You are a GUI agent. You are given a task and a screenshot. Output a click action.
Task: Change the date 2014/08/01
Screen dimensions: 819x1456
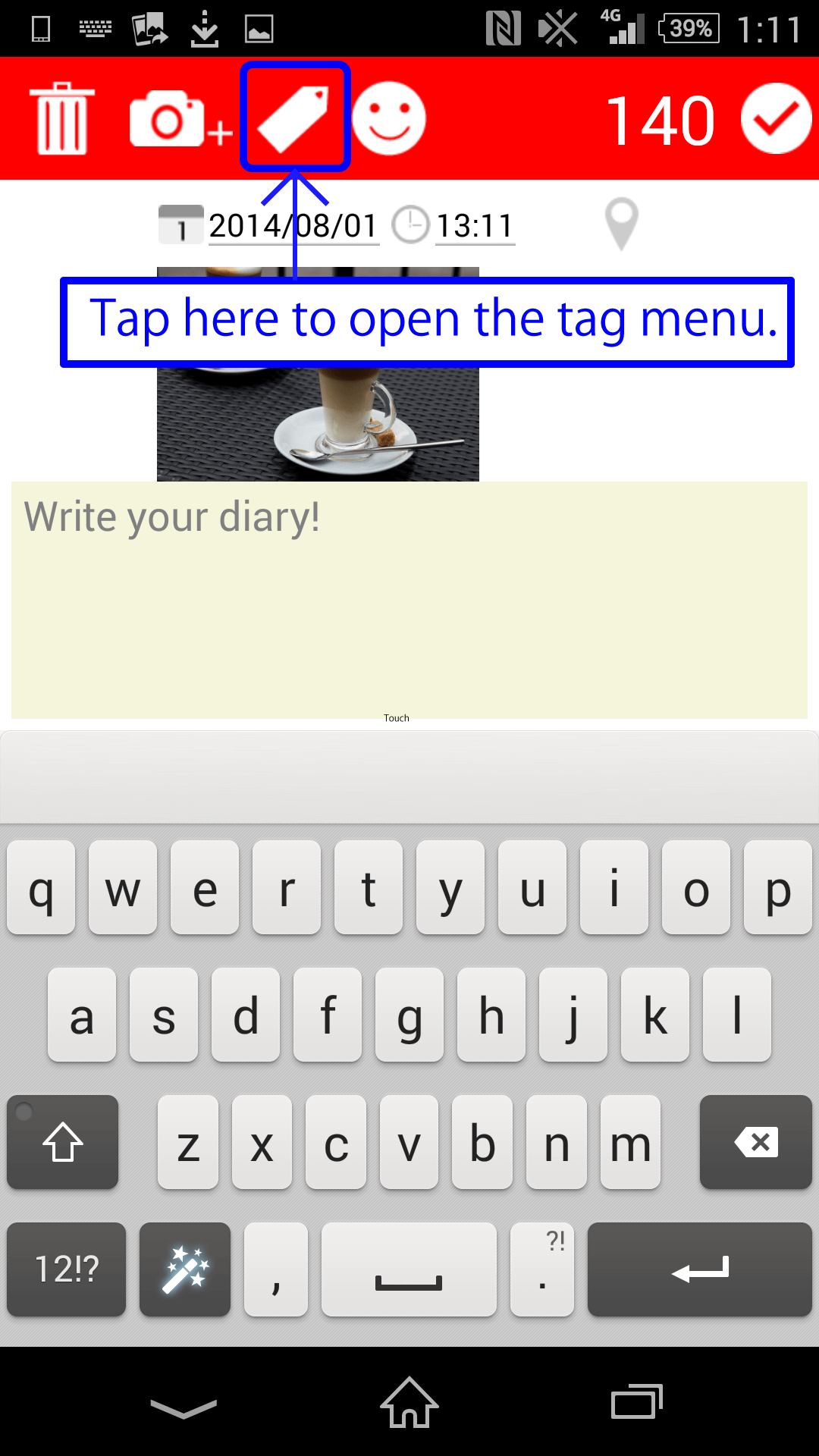pyautogui.click(x=293, y=226)
